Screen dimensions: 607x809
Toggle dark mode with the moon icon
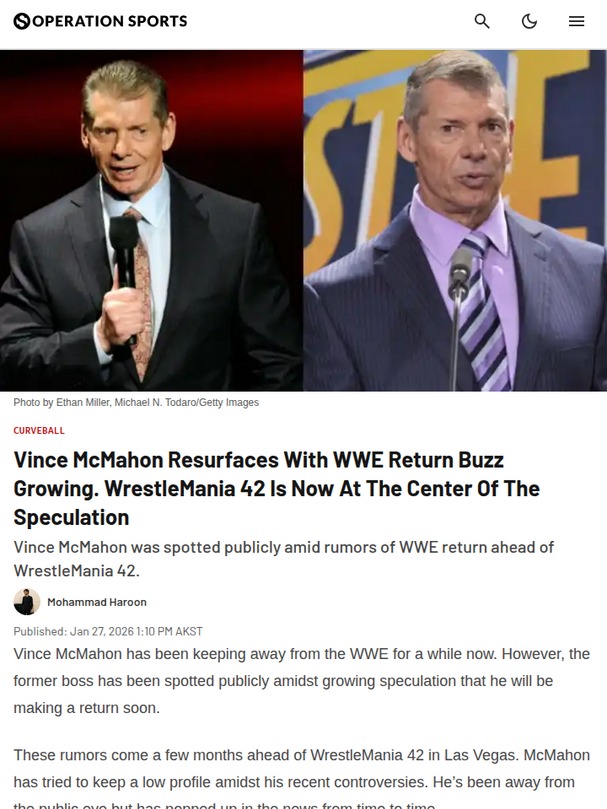[x=529, y=21]
